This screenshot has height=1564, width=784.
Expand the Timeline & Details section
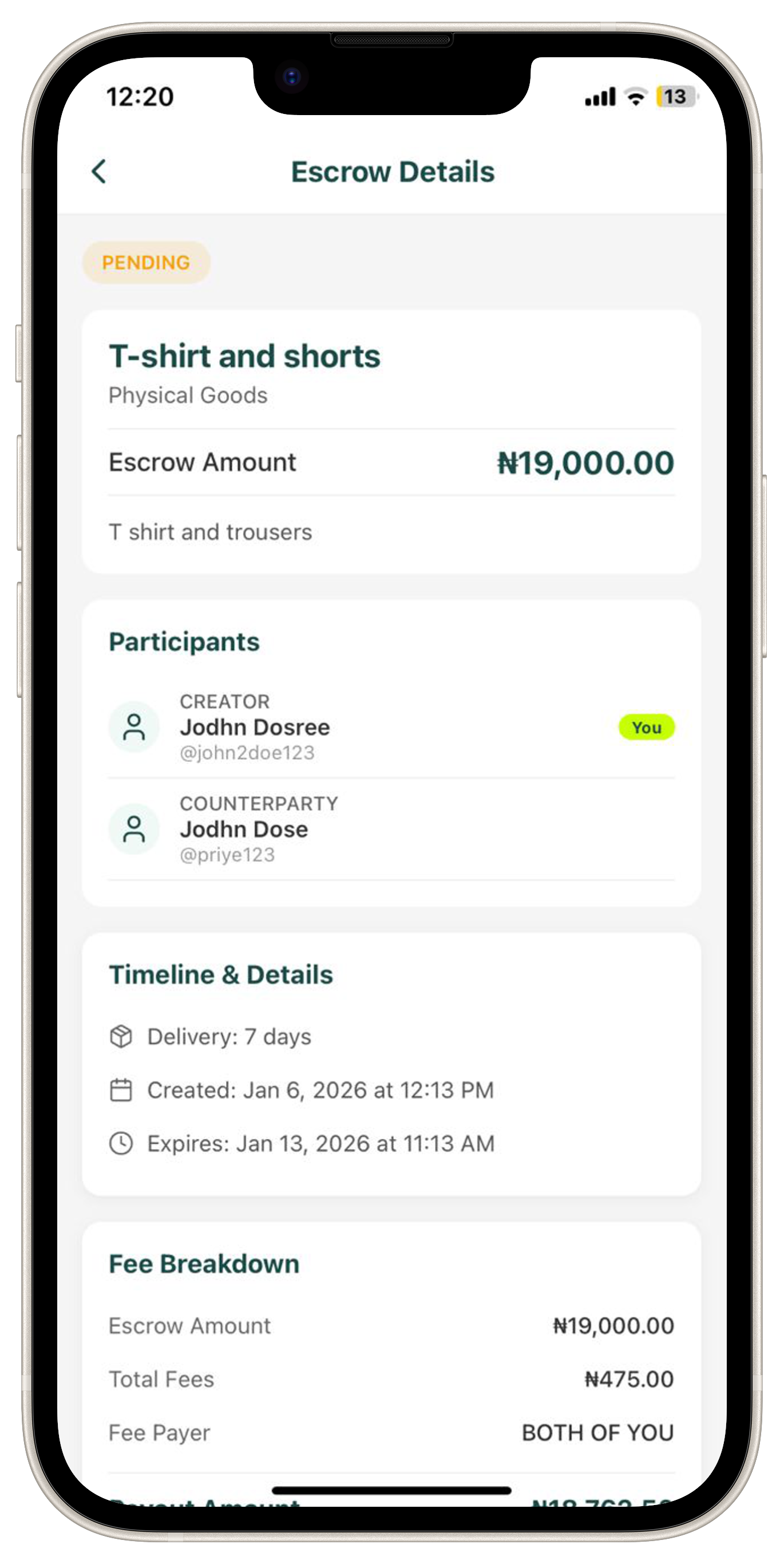[221, 975]
